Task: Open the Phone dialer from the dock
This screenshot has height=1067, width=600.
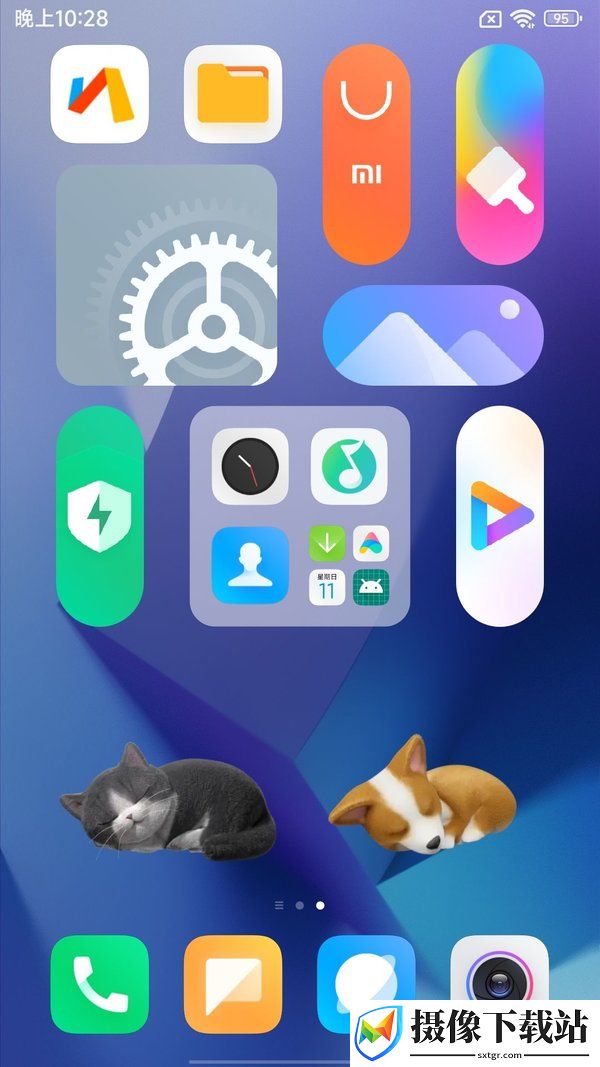Action: point(100,984)
